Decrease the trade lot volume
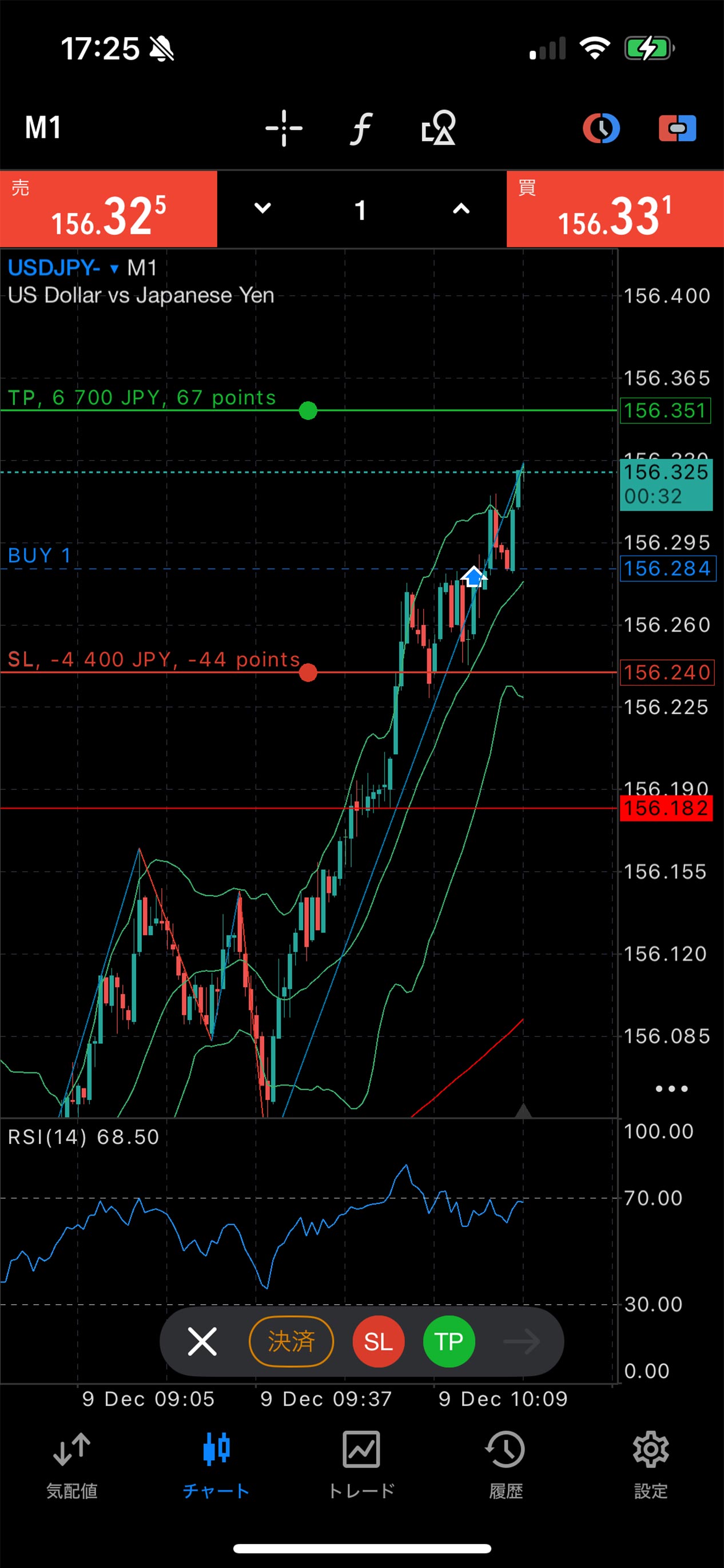Image resolution: width=724 pixels, height=1568 pixels. coord(262,209)
